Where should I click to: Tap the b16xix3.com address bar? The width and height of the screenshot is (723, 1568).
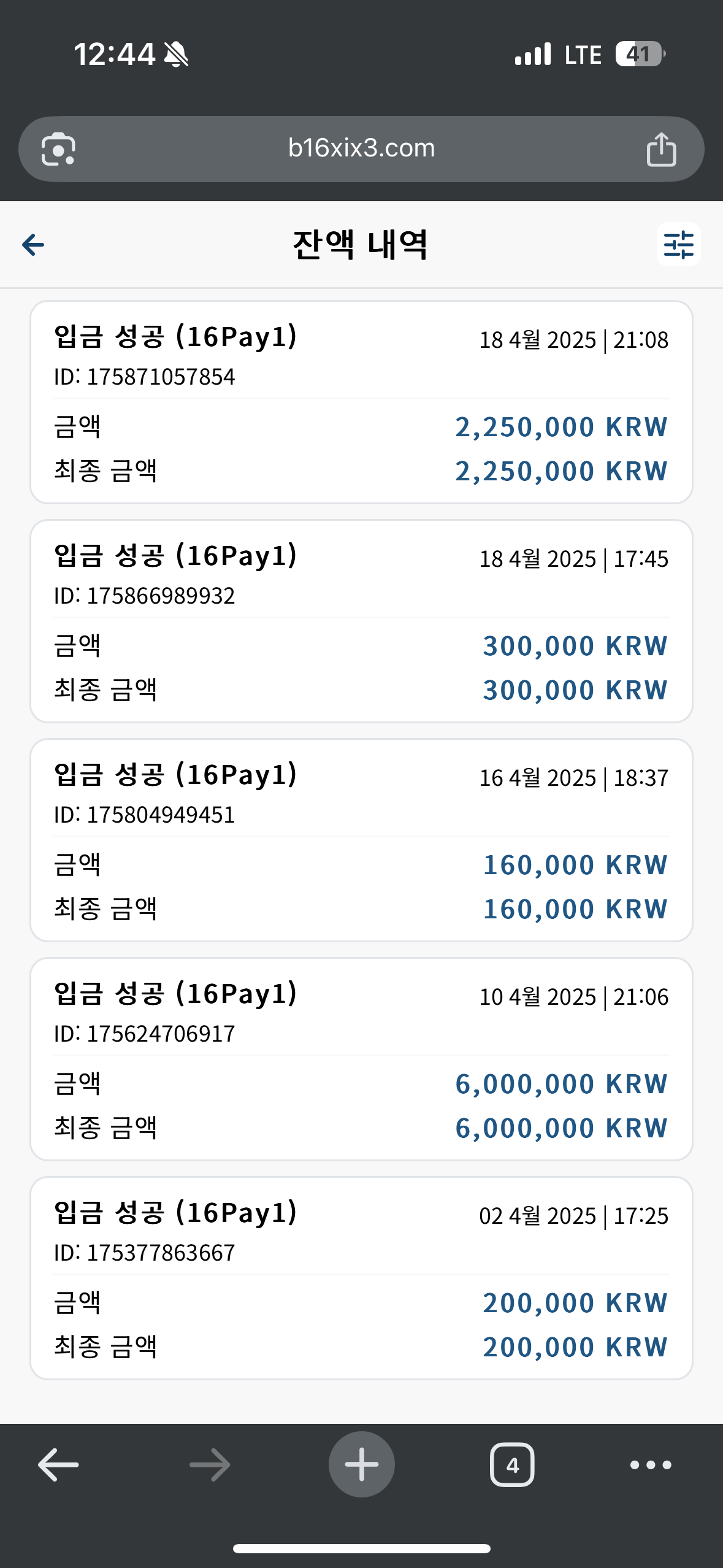coord(361,148)
